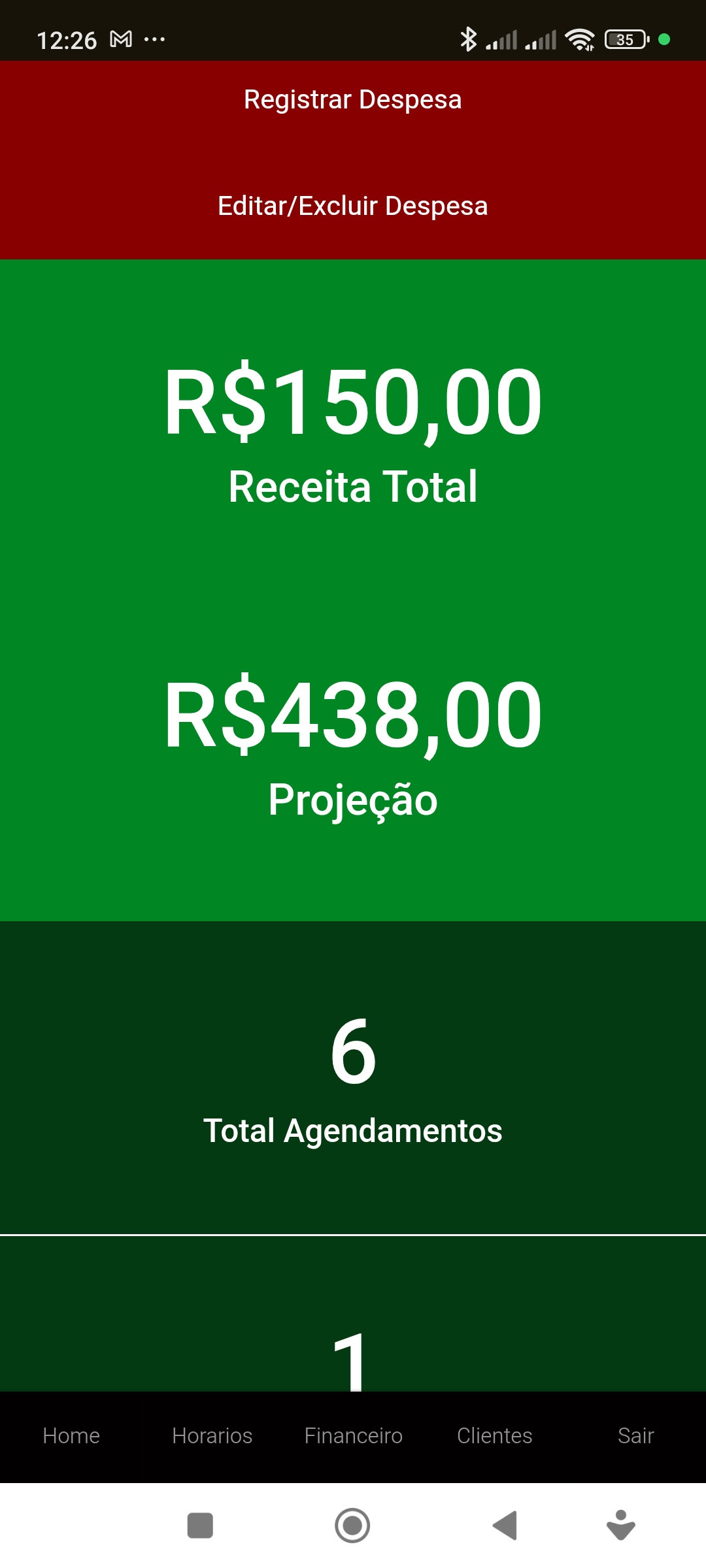
Task: Tap the system home button
Action: click(352, 1526)
